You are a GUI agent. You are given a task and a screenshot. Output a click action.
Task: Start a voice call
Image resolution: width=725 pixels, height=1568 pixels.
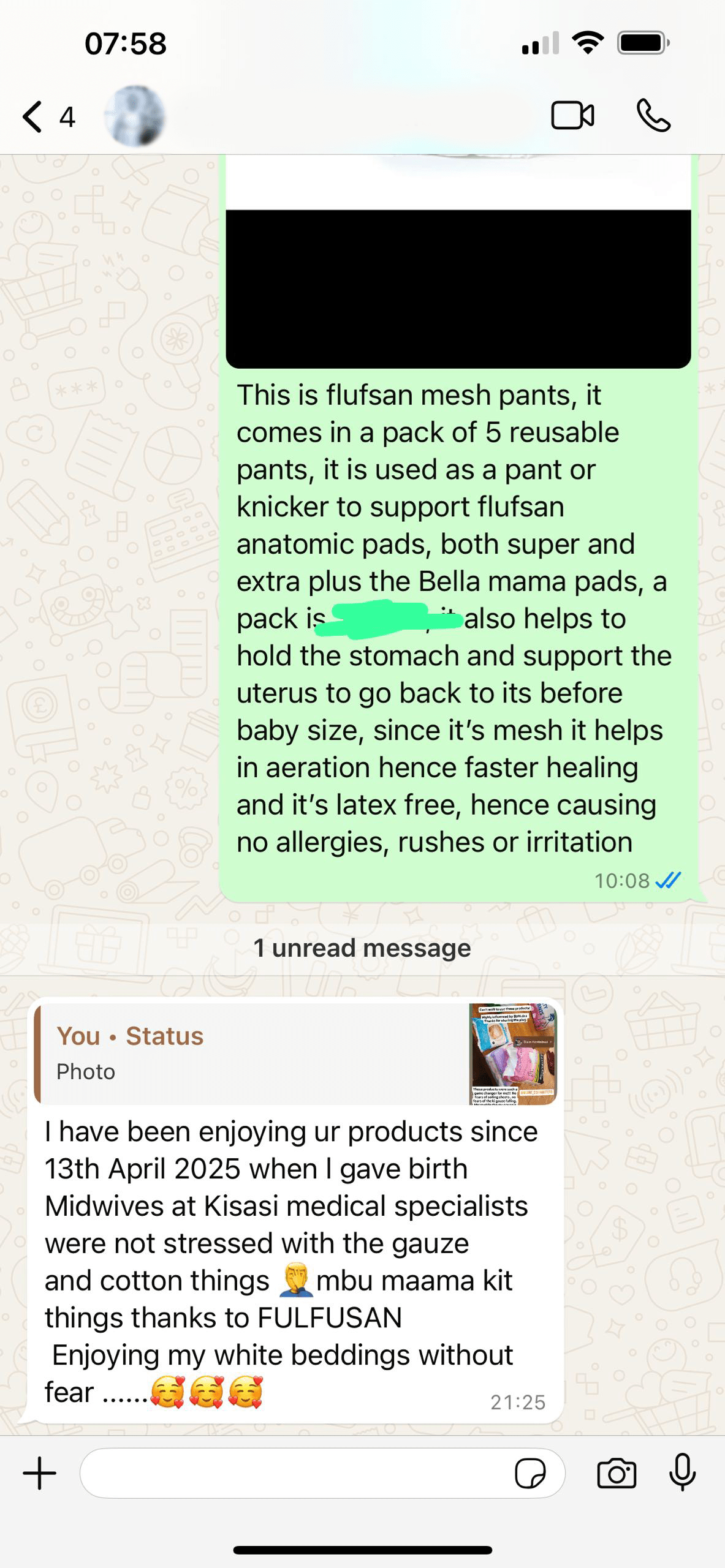coord(653,116)
